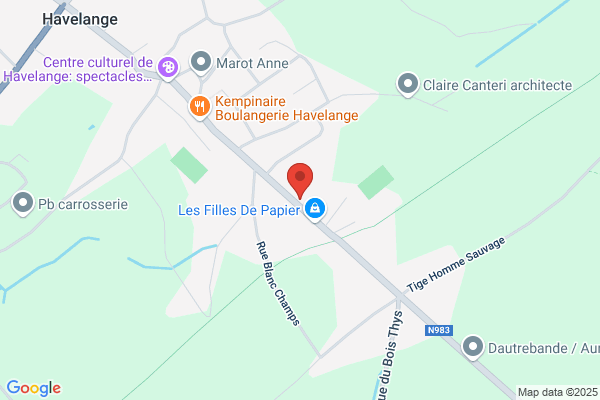
Task: Tap the red location pin marker
Action: [x=300, y=180]
